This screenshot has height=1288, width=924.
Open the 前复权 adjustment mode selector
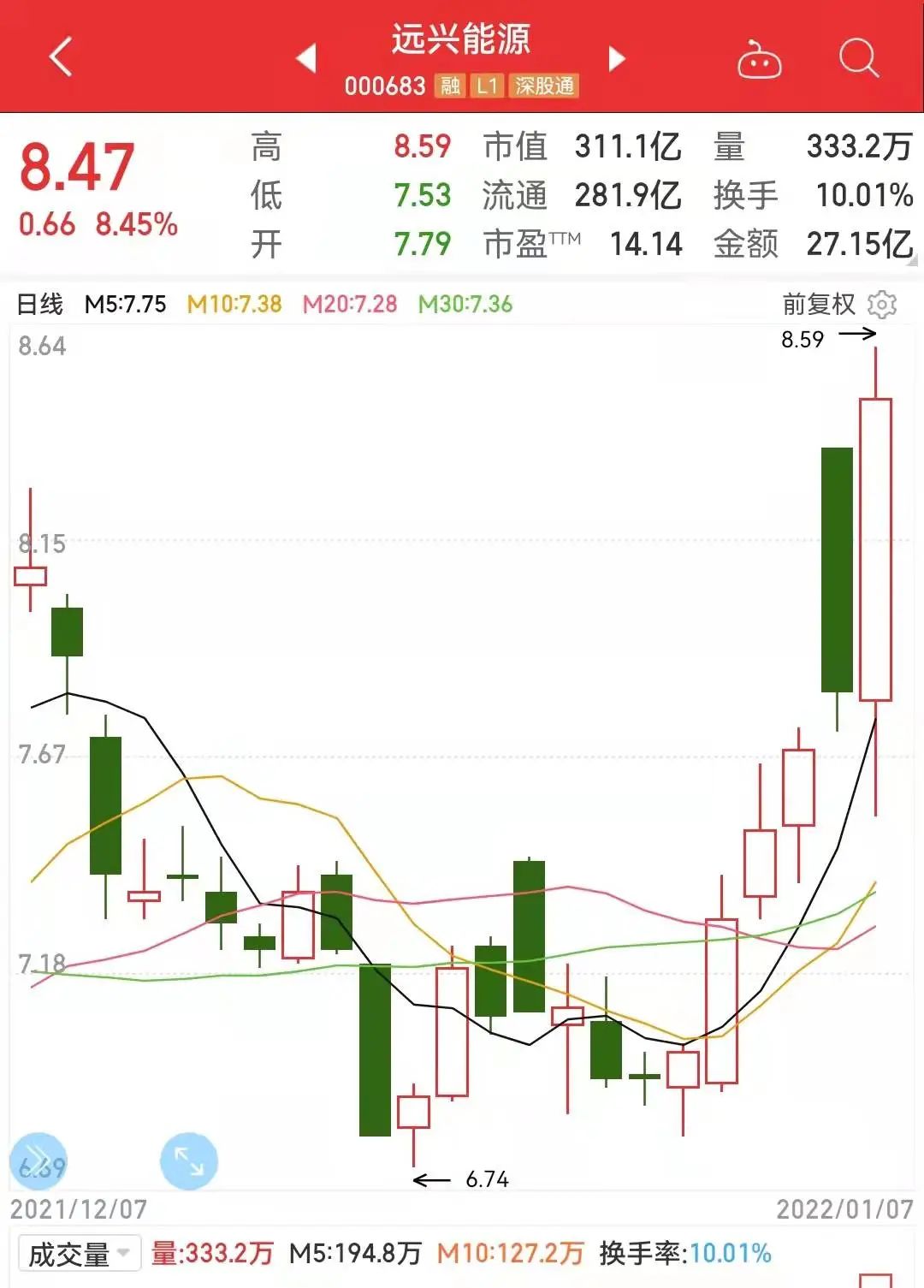coord(817,305)
